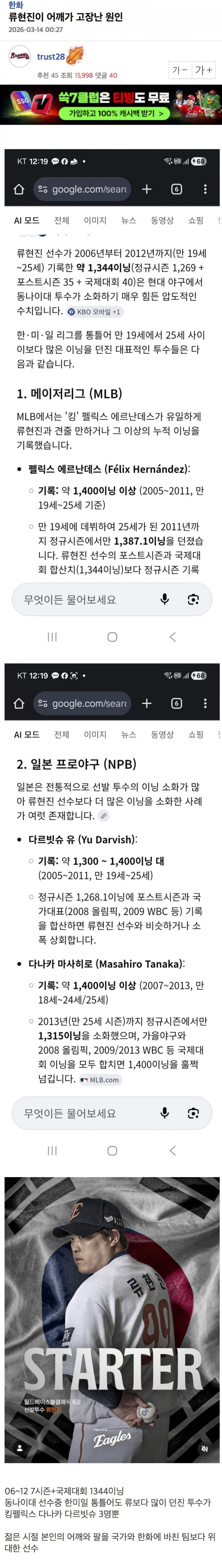Open the 일본 프로야구 (NPB) screenshot image
Viewport: 222px width, 1568px height.
click(112, 910)
